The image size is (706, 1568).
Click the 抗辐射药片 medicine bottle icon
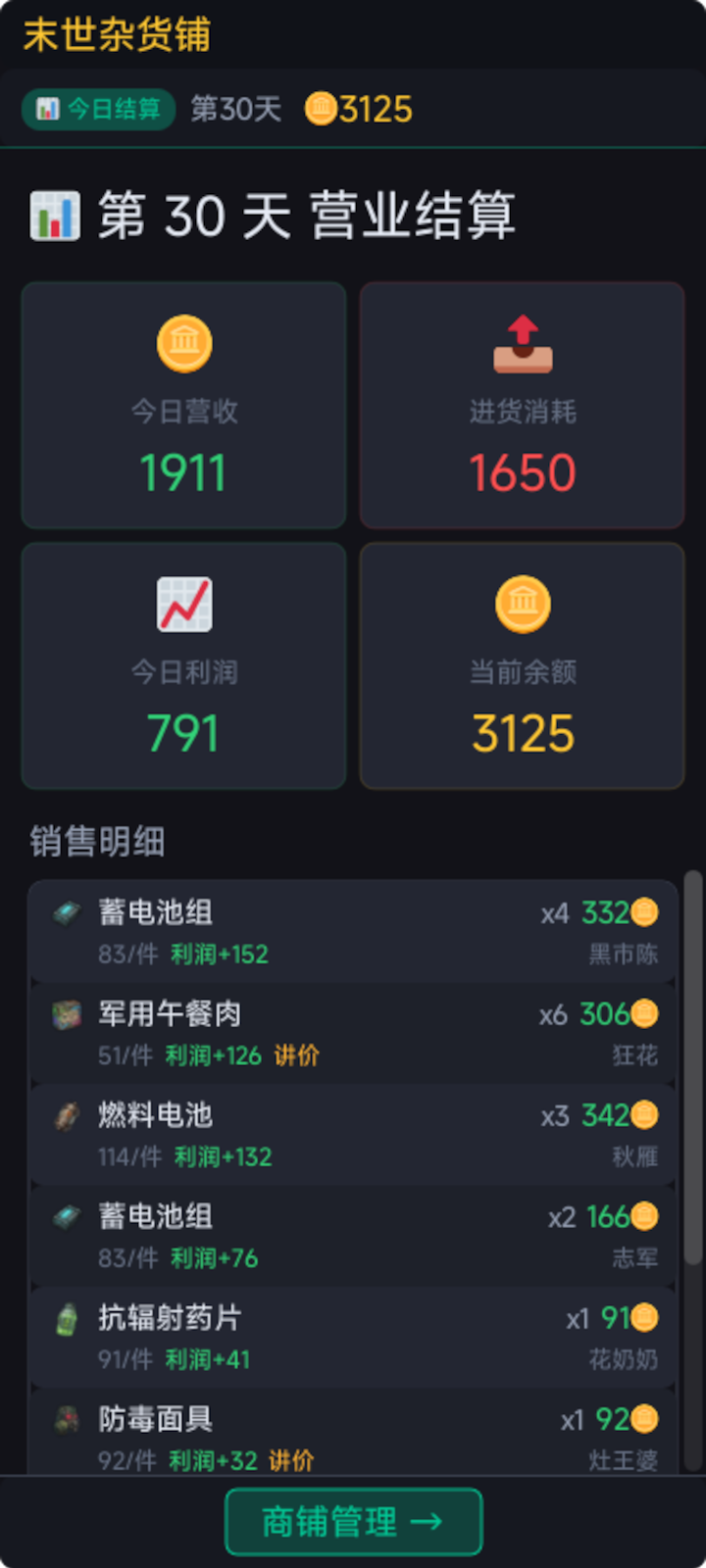coord(66,1318)
